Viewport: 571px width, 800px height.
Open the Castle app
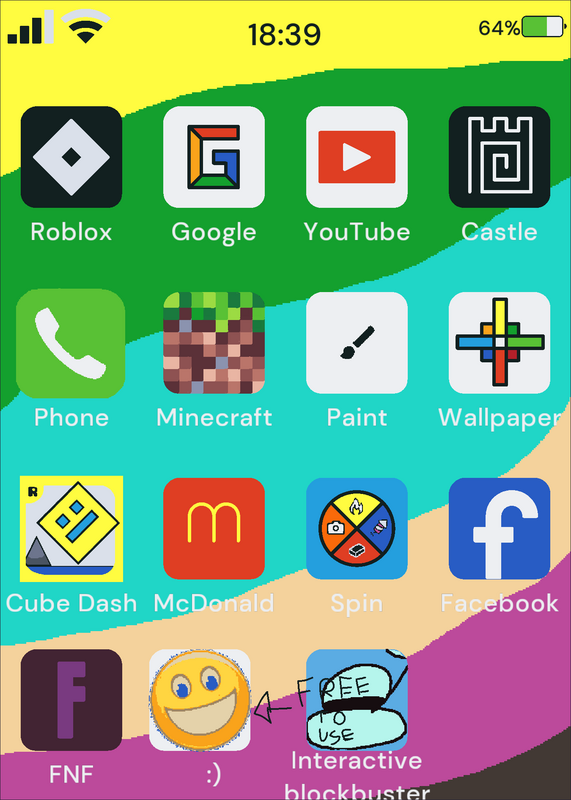click(500, 157)
